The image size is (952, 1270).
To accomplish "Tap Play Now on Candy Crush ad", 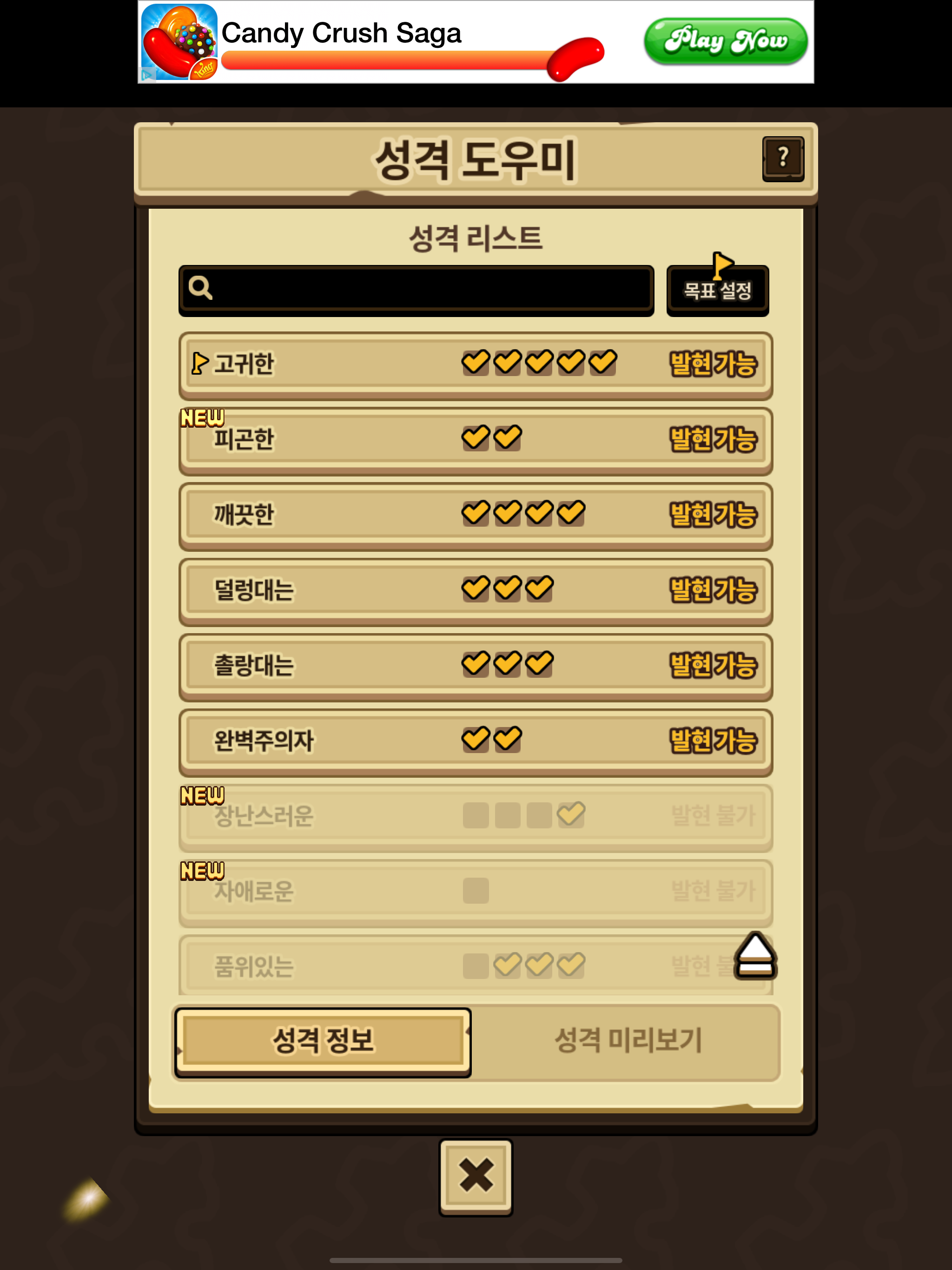I will tap(725, 41).
